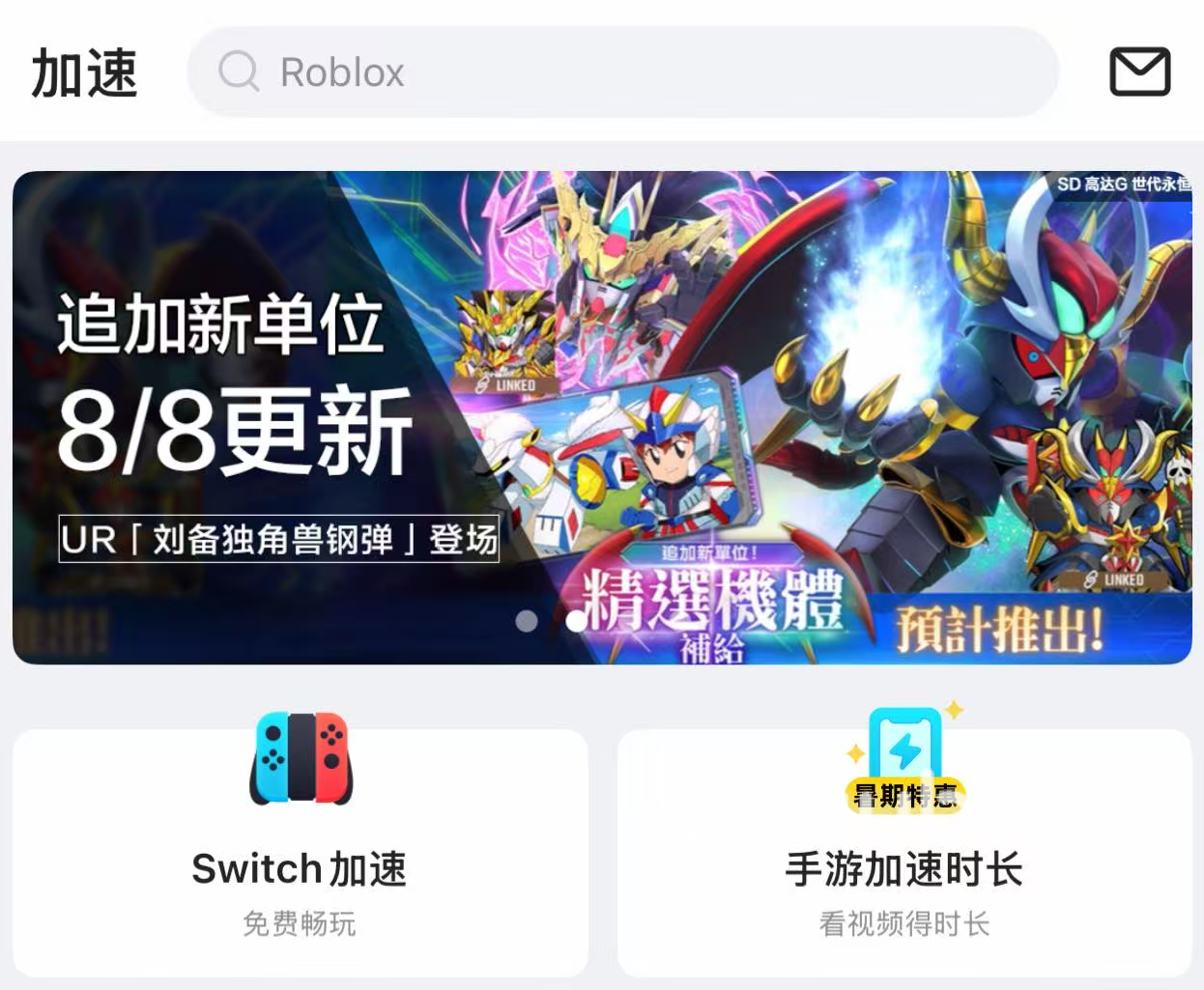Screen dimensions: 1204x990
Task: Open the mail inbox icon
Action: (1139, 72)
